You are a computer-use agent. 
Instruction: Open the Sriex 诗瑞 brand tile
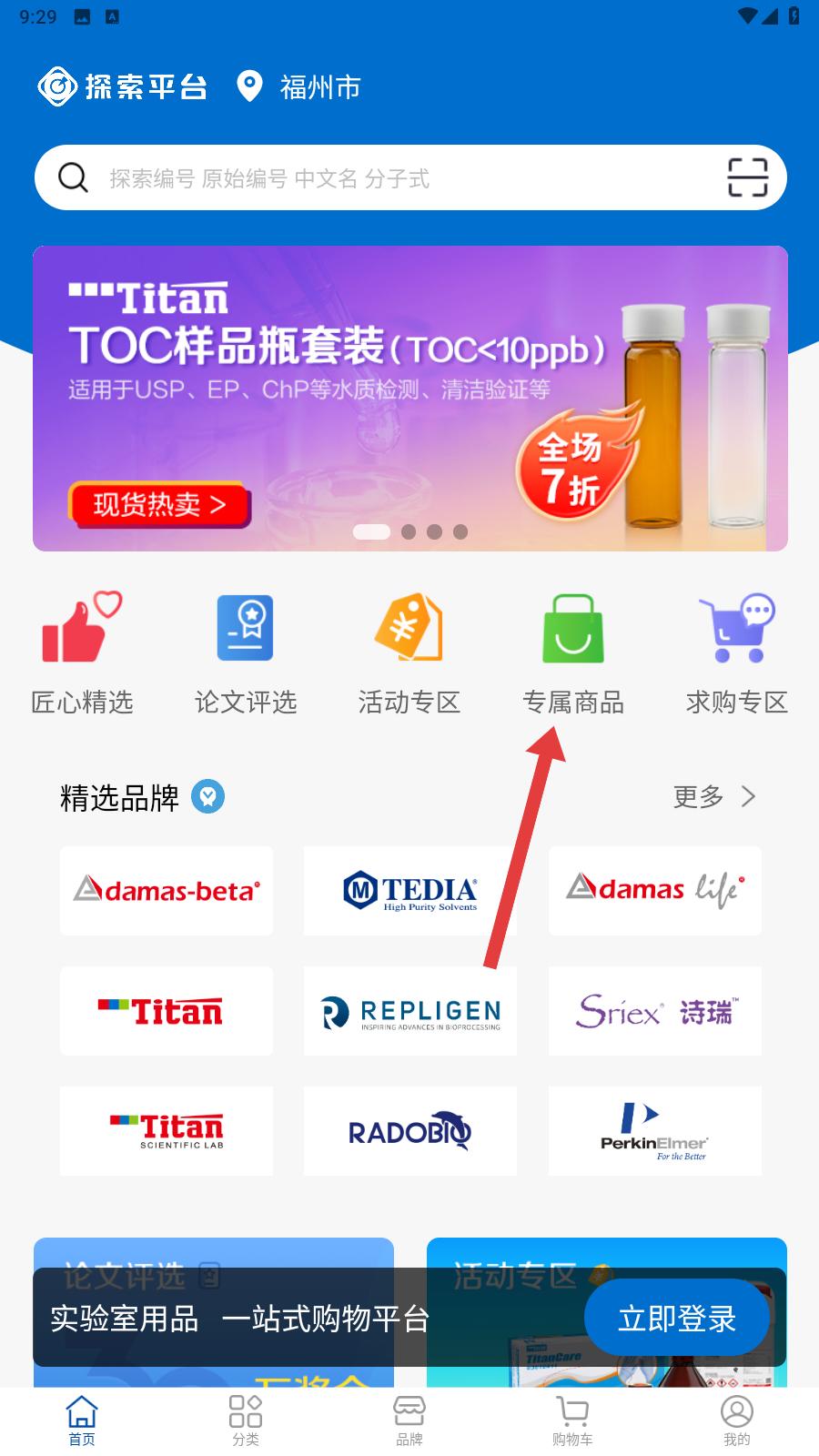click(x=655, y=1011)
